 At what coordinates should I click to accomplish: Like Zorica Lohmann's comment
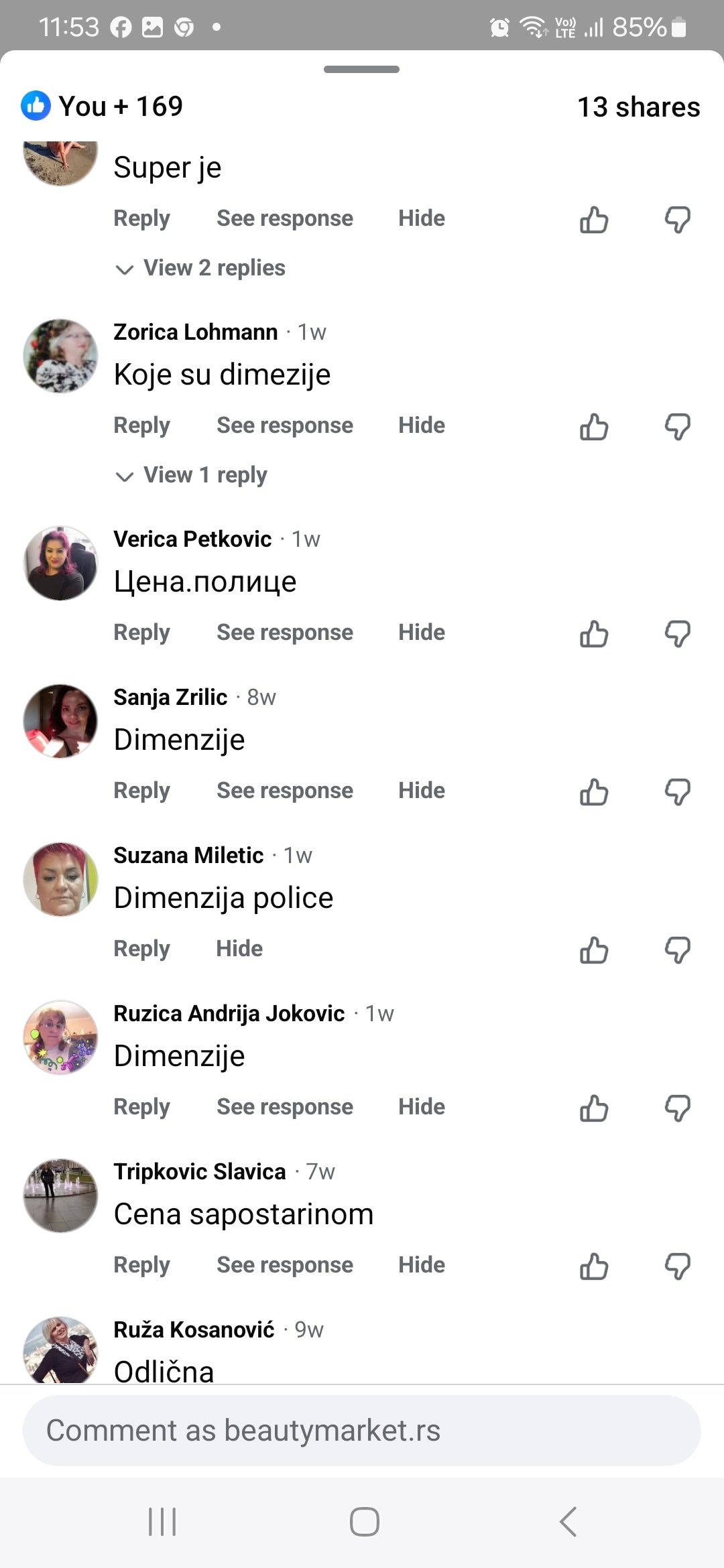[x=594, y=427]
